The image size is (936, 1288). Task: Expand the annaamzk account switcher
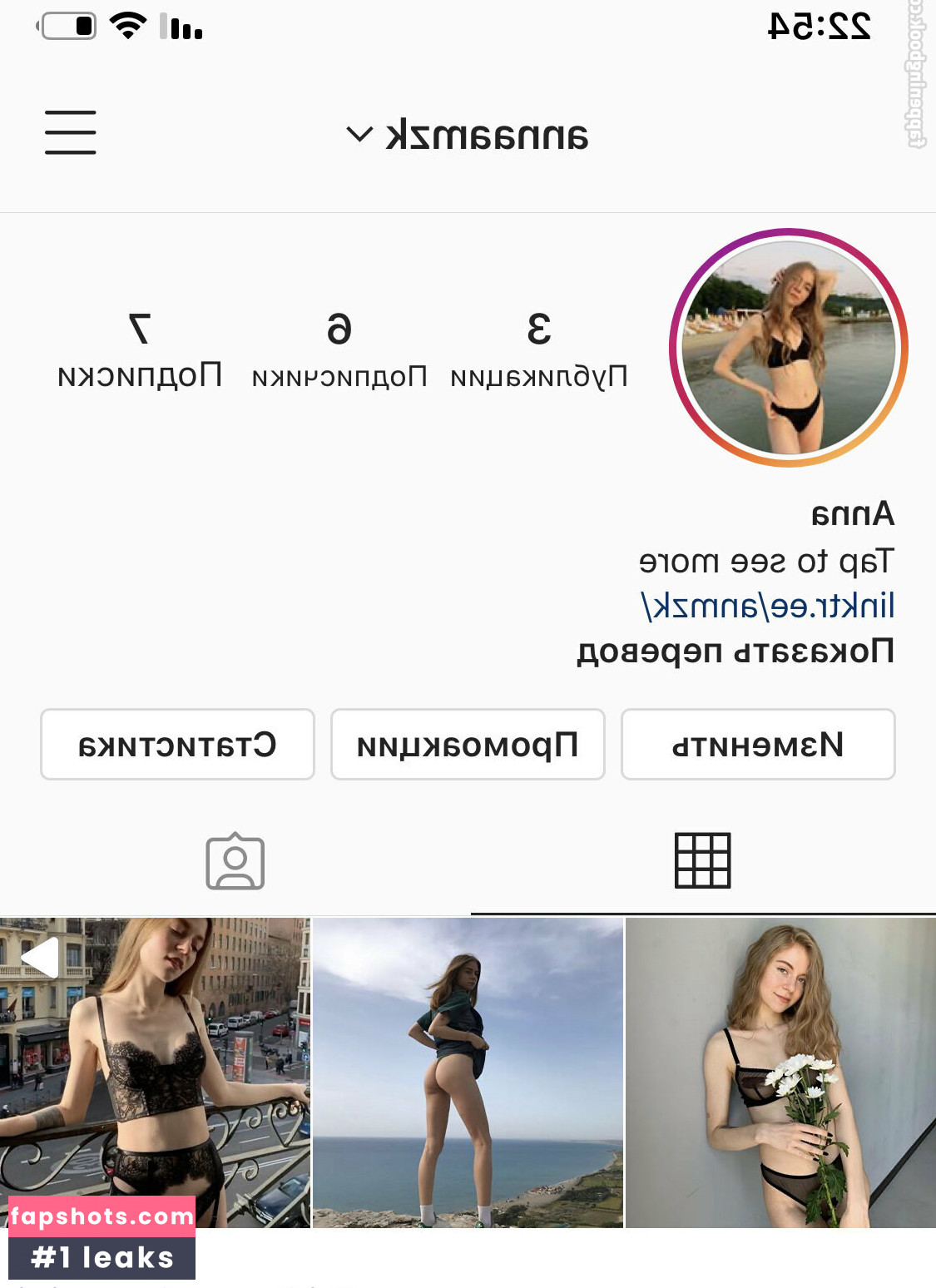point(467,136)
